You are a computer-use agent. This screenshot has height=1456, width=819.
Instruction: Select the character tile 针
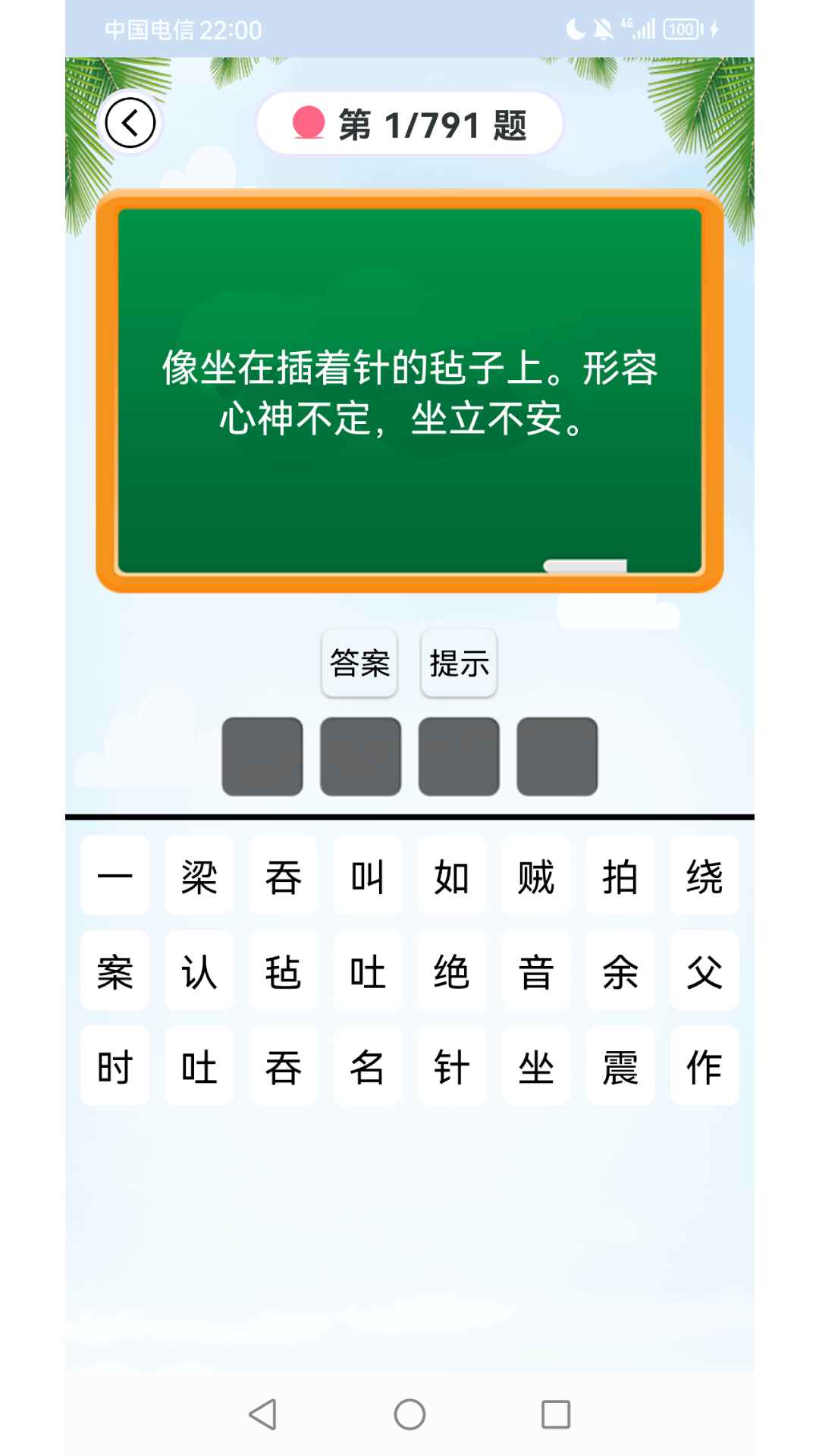451,1065
